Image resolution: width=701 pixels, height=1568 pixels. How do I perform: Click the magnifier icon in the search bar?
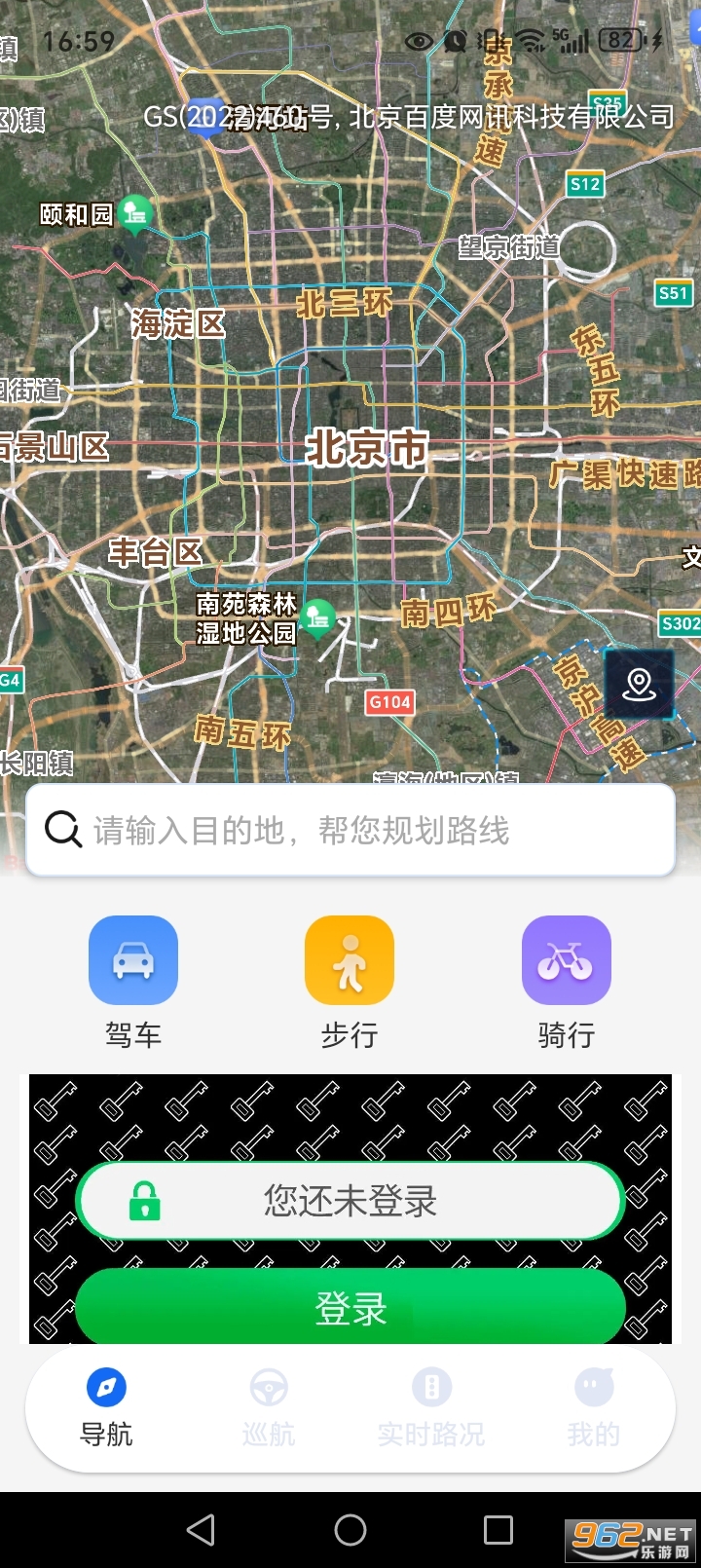(62, 830)
